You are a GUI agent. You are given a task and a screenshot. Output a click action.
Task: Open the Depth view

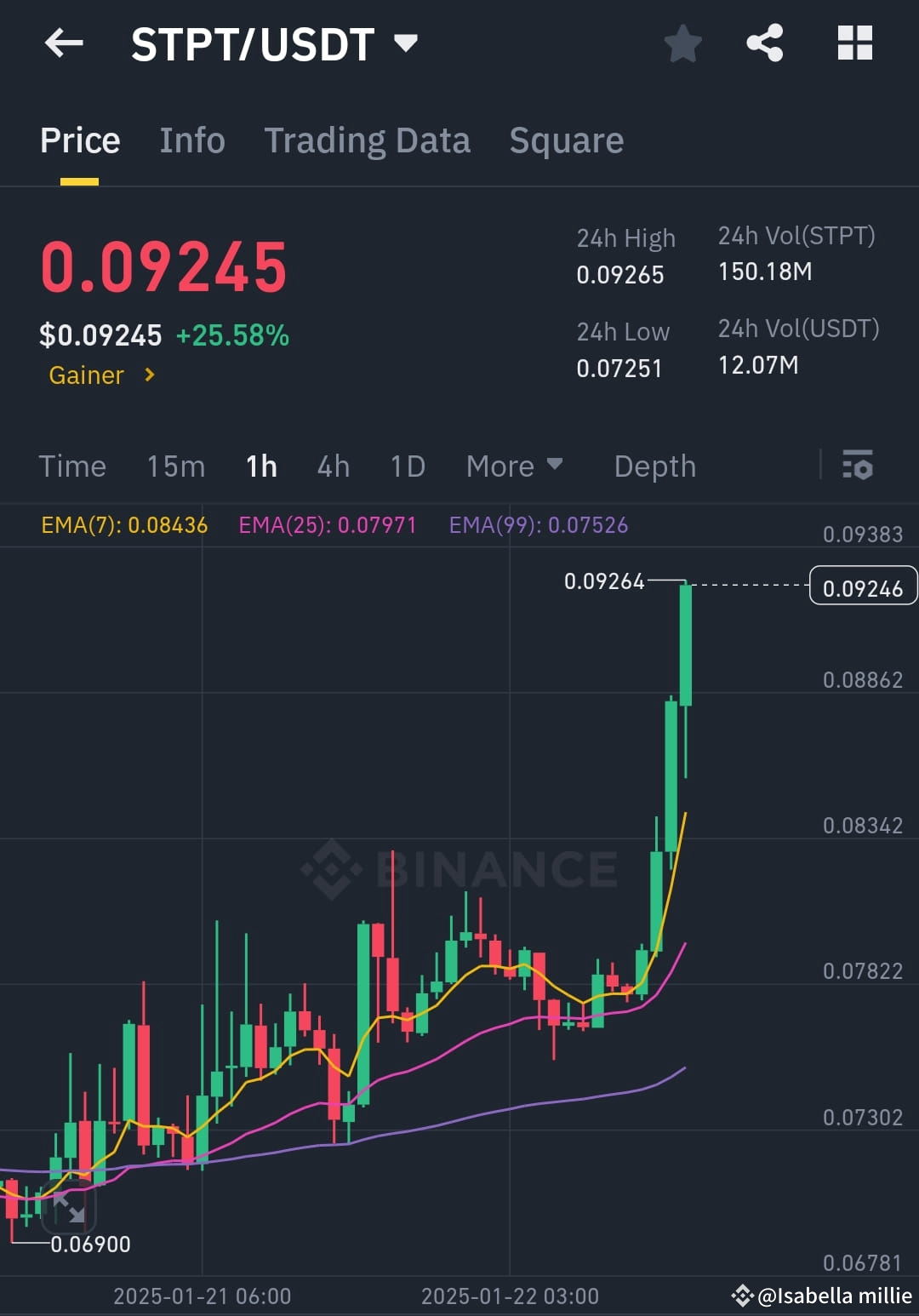click(x=654, y=466)
